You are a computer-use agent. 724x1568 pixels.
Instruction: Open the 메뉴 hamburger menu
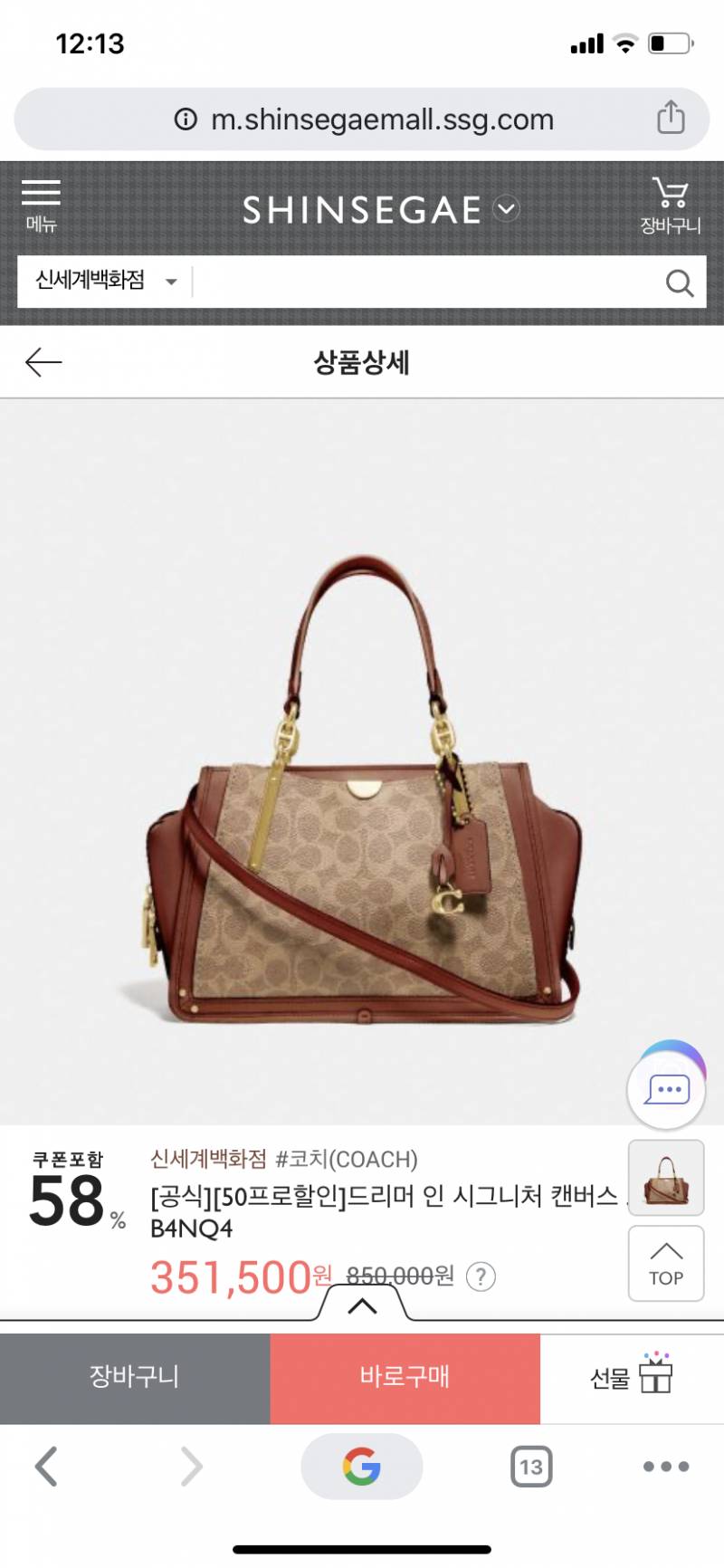point(41,205)
